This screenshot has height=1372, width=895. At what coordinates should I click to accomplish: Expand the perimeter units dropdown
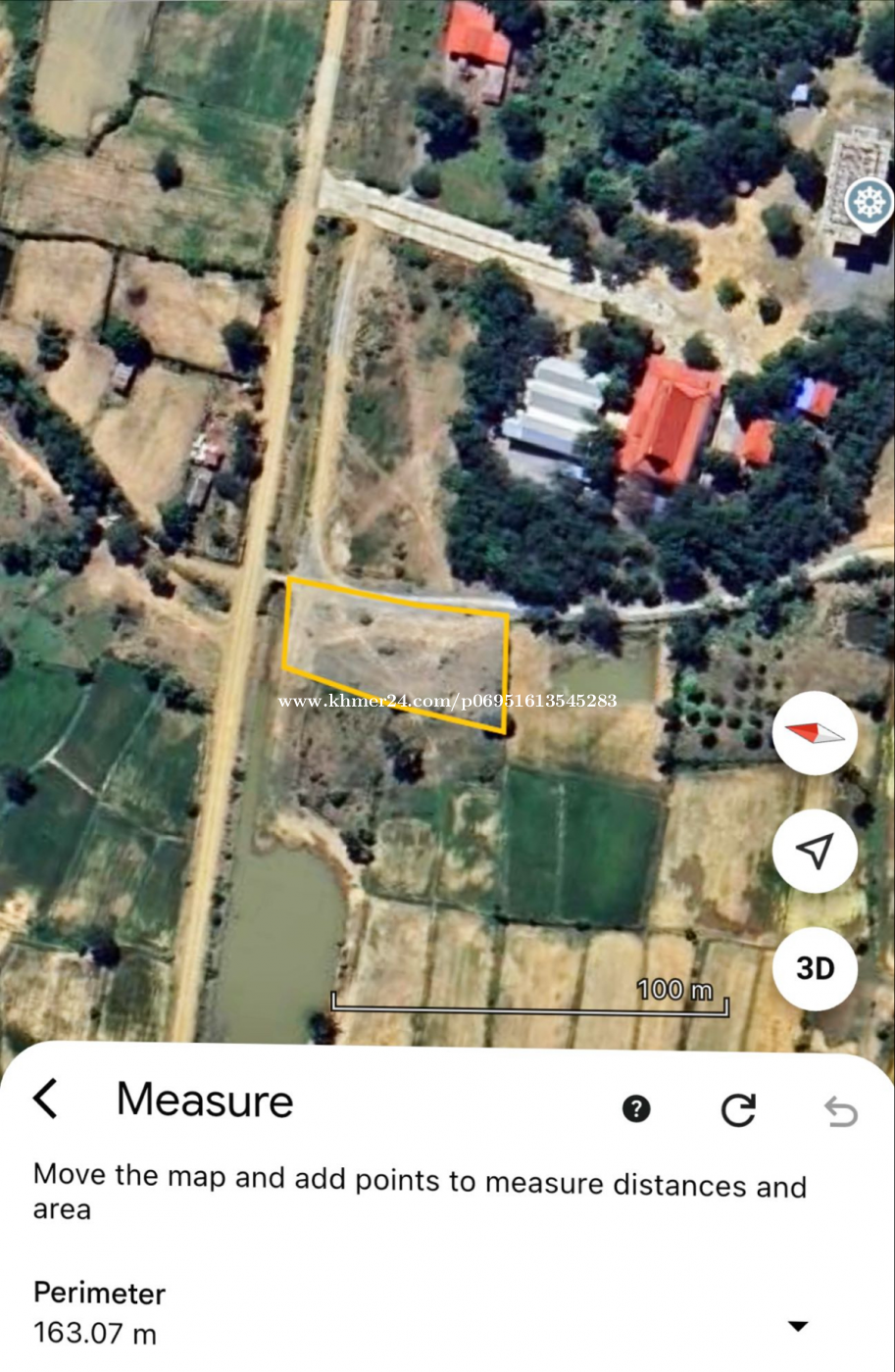click(798, 1326)
